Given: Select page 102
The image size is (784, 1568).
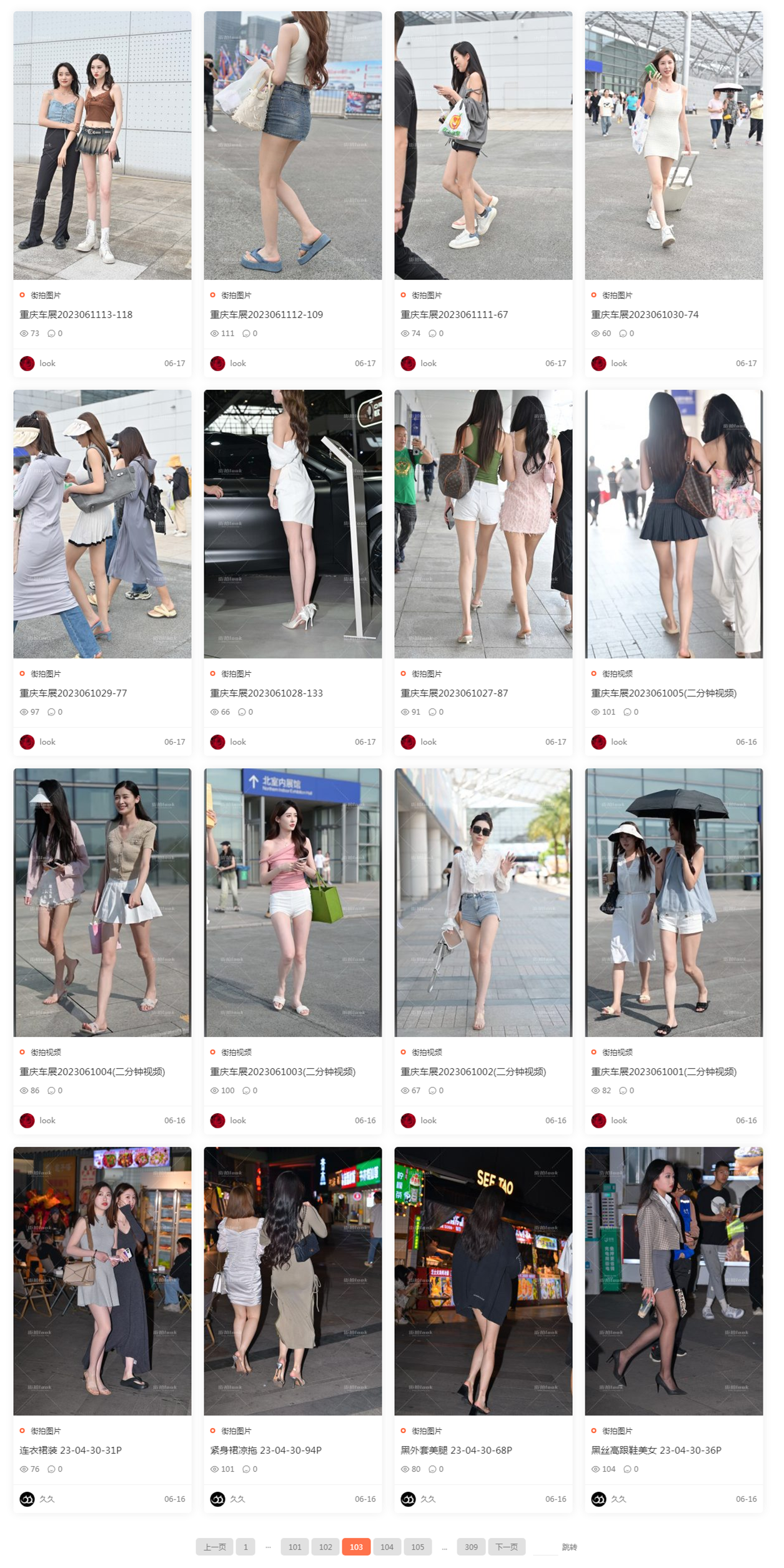Looking at the screenshot, I should click(x=325, y=1547).
